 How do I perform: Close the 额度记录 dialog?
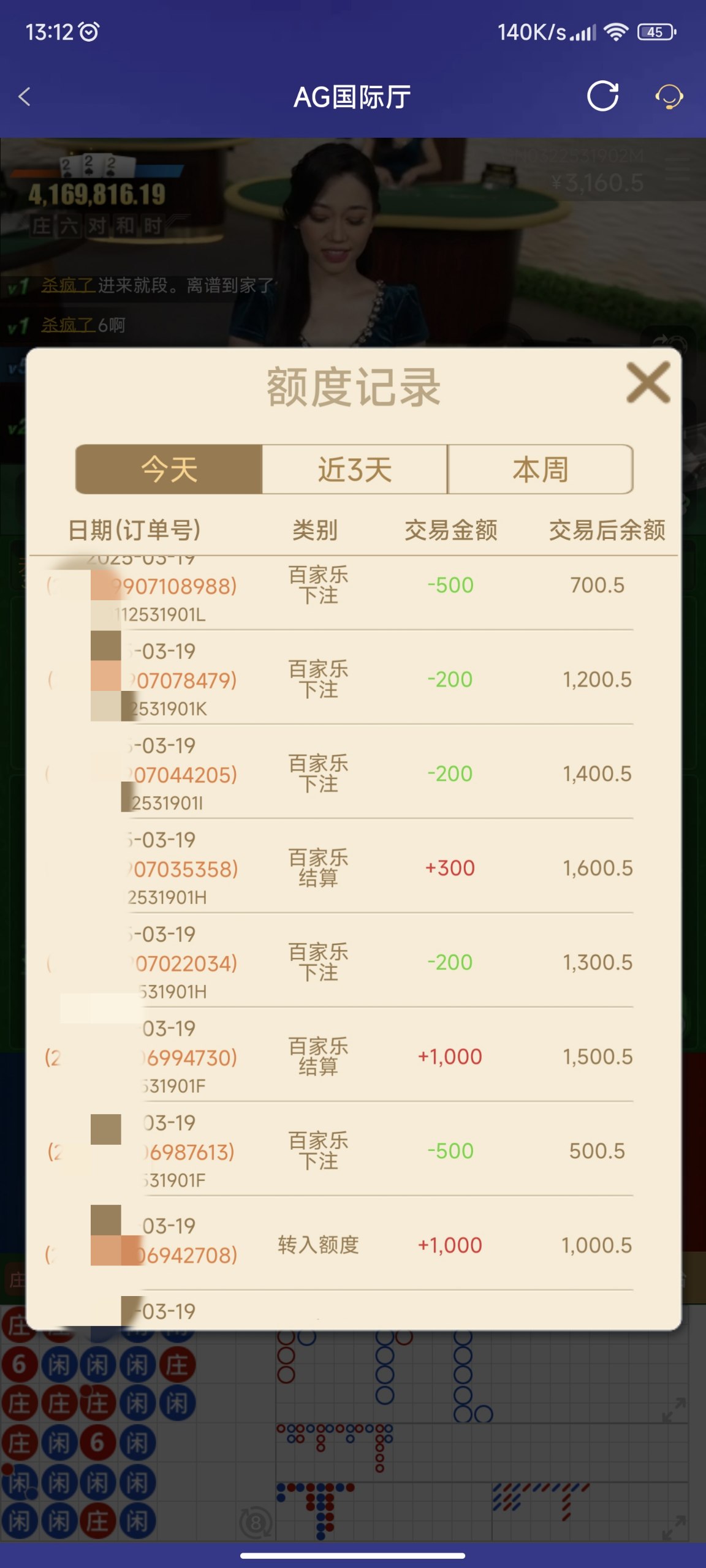[x=648, y=382]
